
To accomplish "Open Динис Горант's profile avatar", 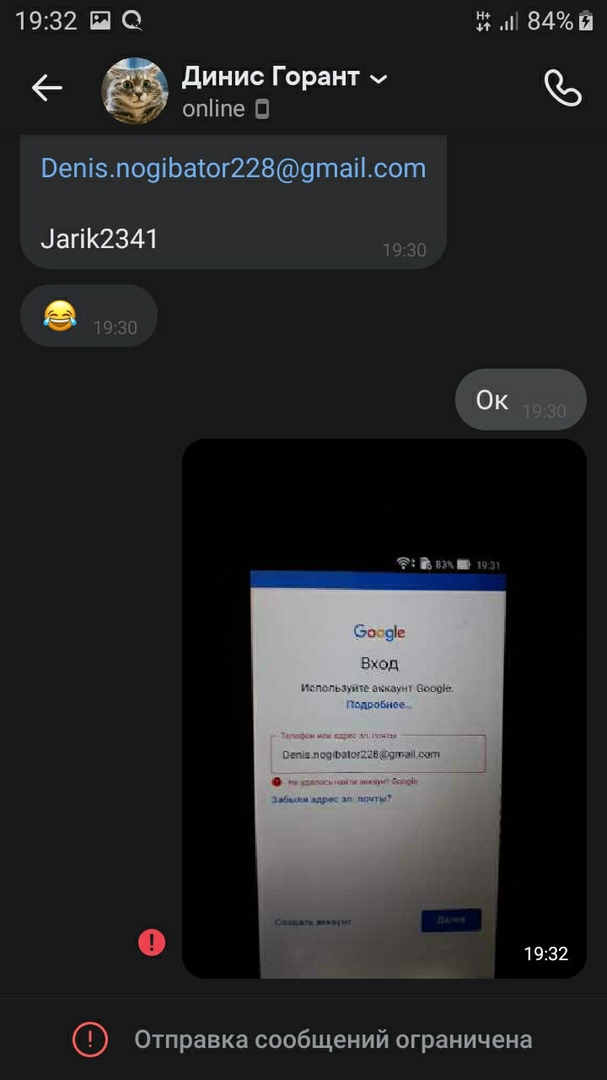I will (135, 90).
